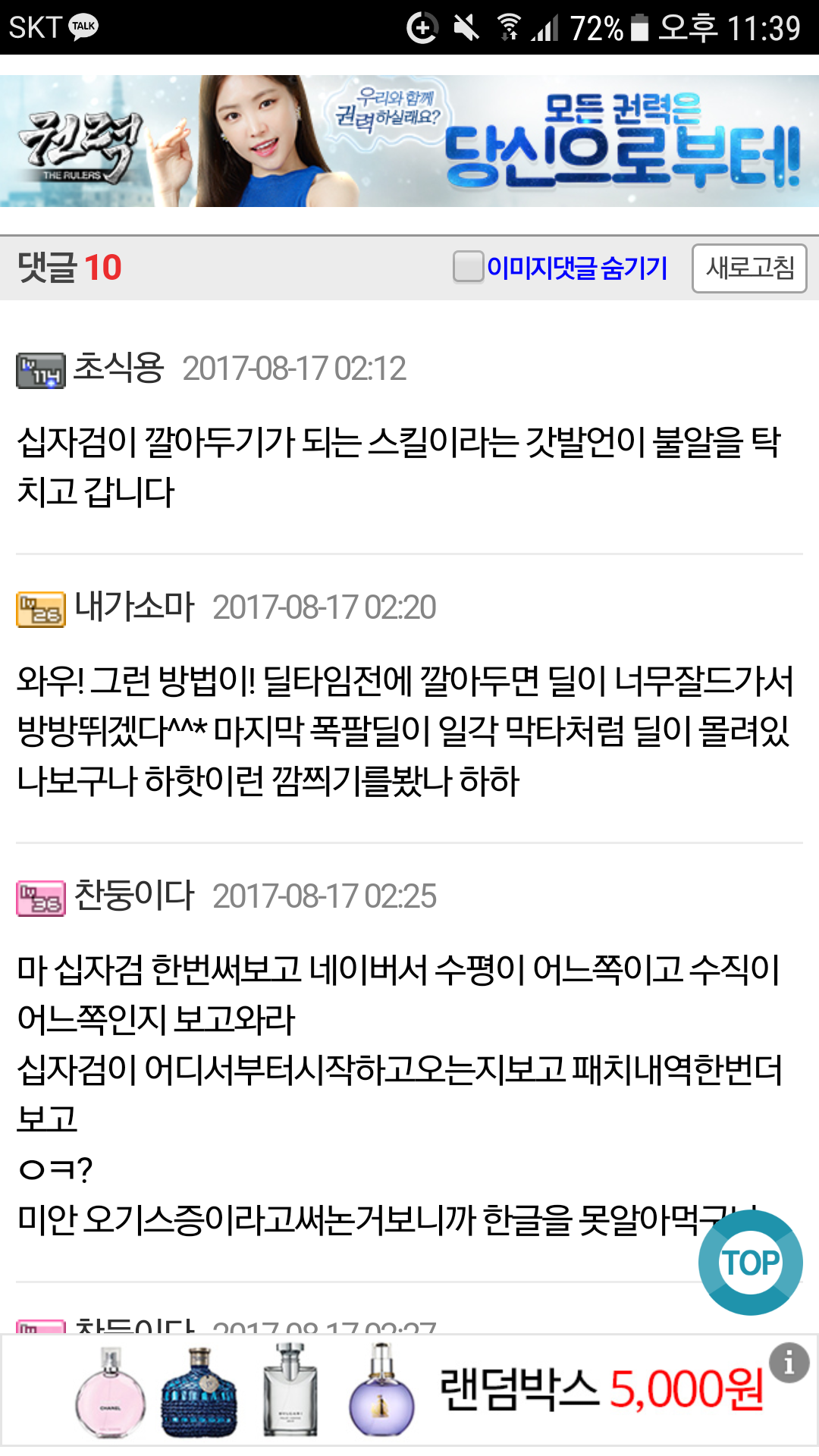Image resolution: width=819 pixels, height=1456 pixels.
Task: Tap the 새로고침 refresh button
Action: point(749,268)
